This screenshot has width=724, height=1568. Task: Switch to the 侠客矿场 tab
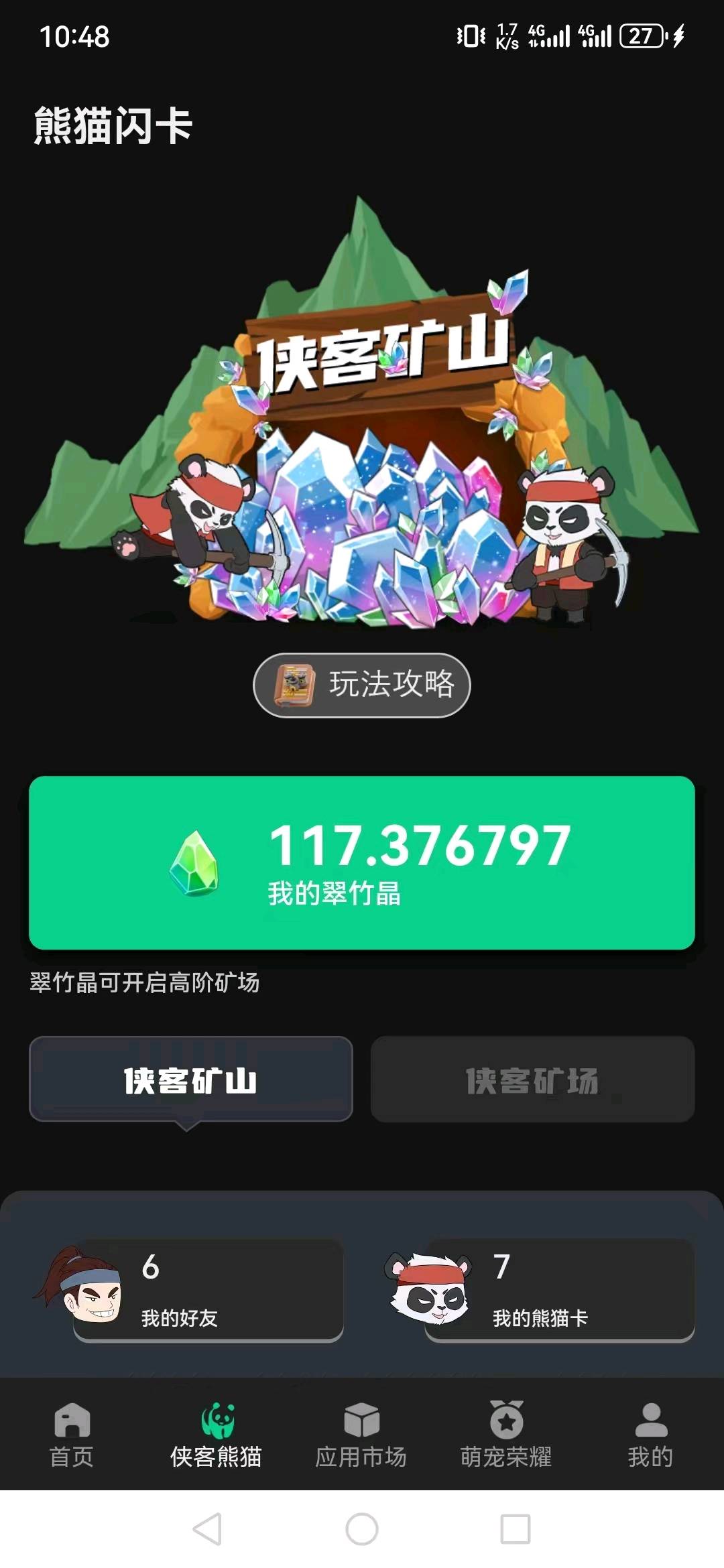coord(532,1079)
